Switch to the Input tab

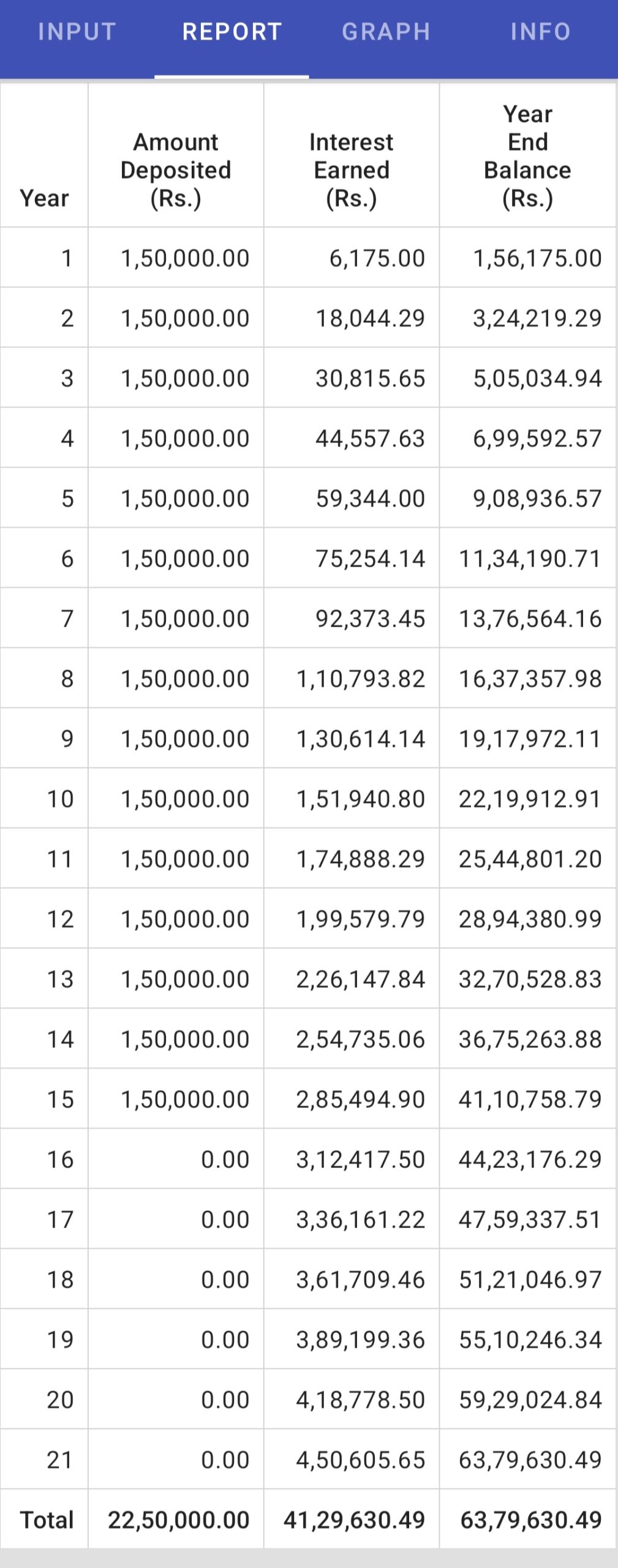[x=77, y=32]
